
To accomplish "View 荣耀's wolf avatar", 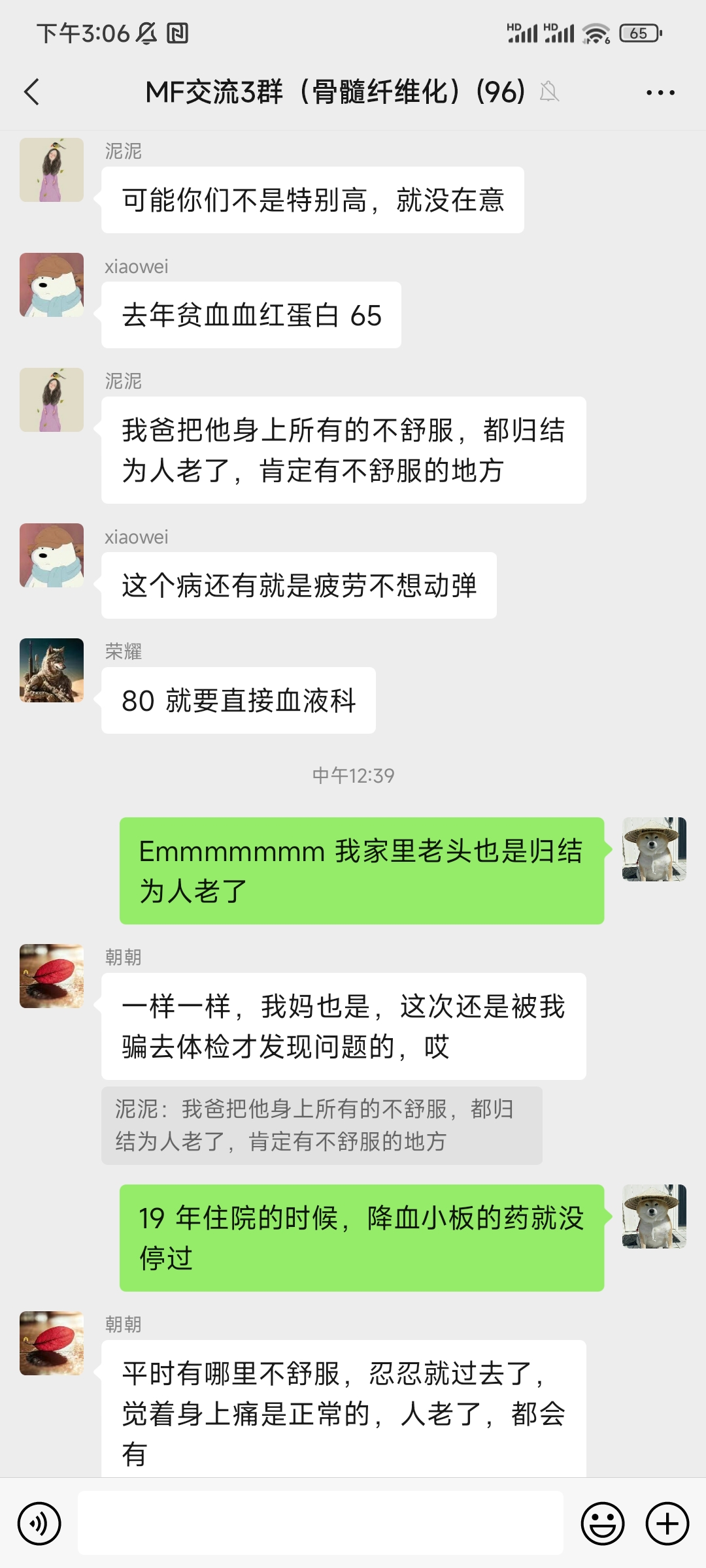I will pyautogui.click(x=51, y=670).
